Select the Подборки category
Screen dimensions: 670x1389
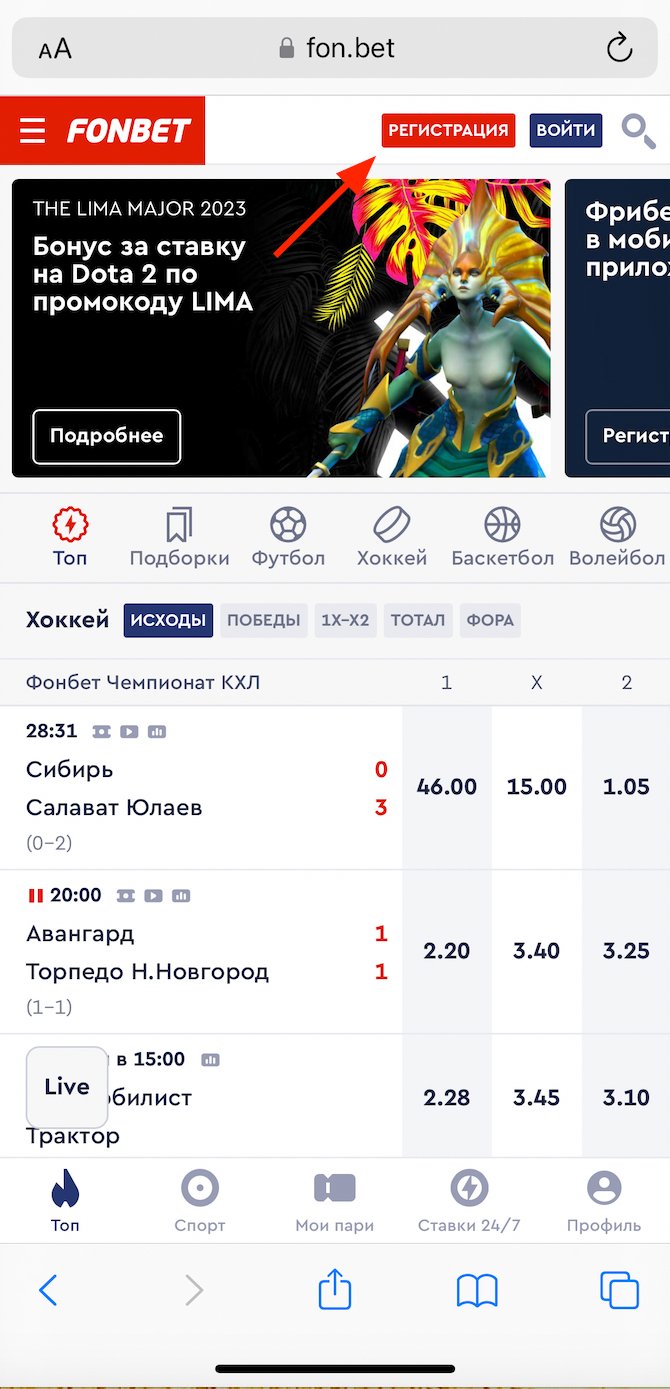(x=179, y=537)
